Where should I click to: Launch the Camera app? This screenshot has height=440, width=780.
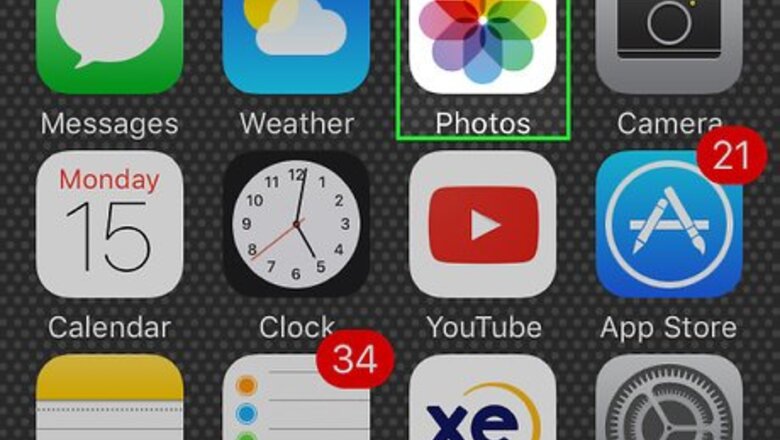669,45
